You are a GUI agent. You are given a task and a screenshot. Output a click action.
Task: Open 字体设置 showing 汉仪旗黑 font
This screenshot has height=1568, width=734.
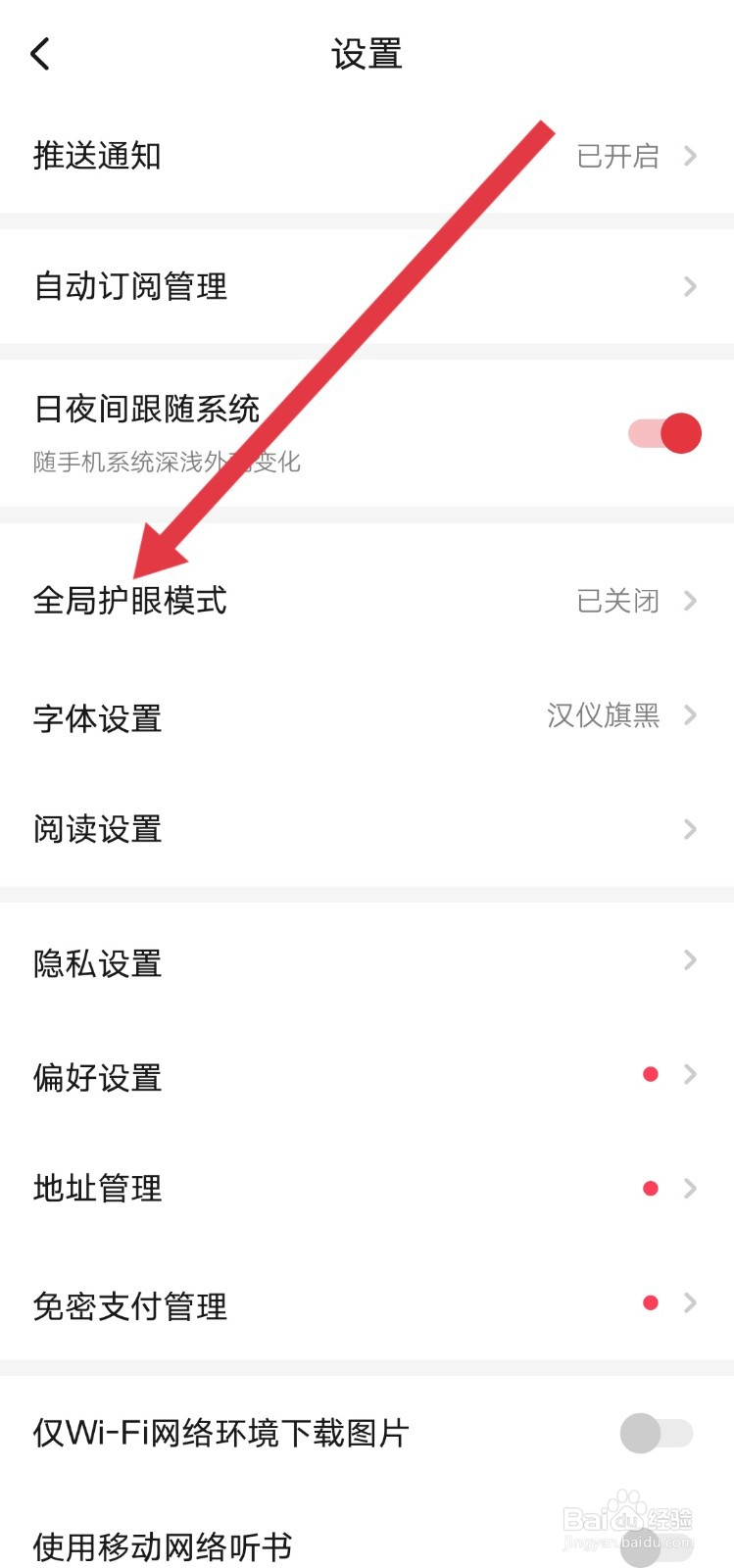[98, 718]
